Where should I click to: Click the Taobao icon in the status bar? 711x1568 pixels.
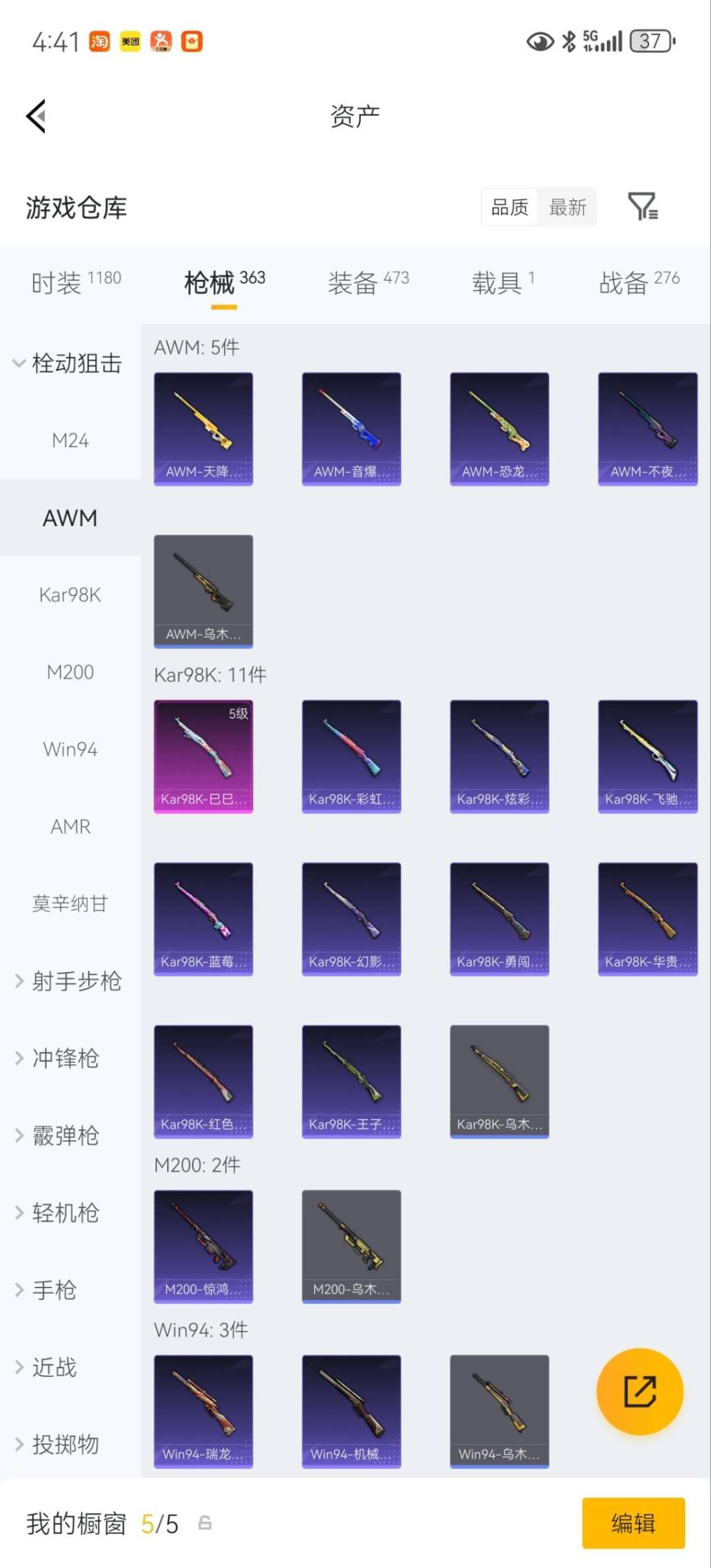(x=99, y=41)
